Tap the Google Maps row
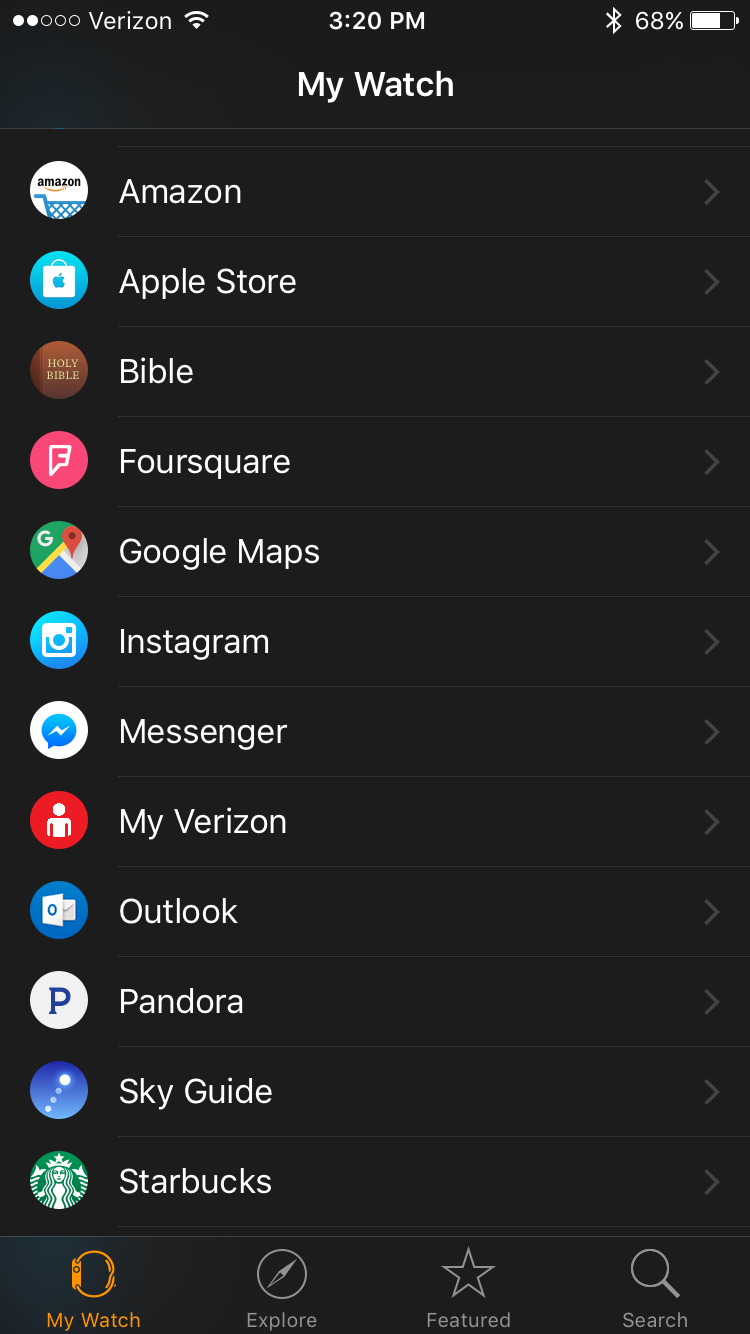Screen dimensions: 750x1334 coord(375,552)
